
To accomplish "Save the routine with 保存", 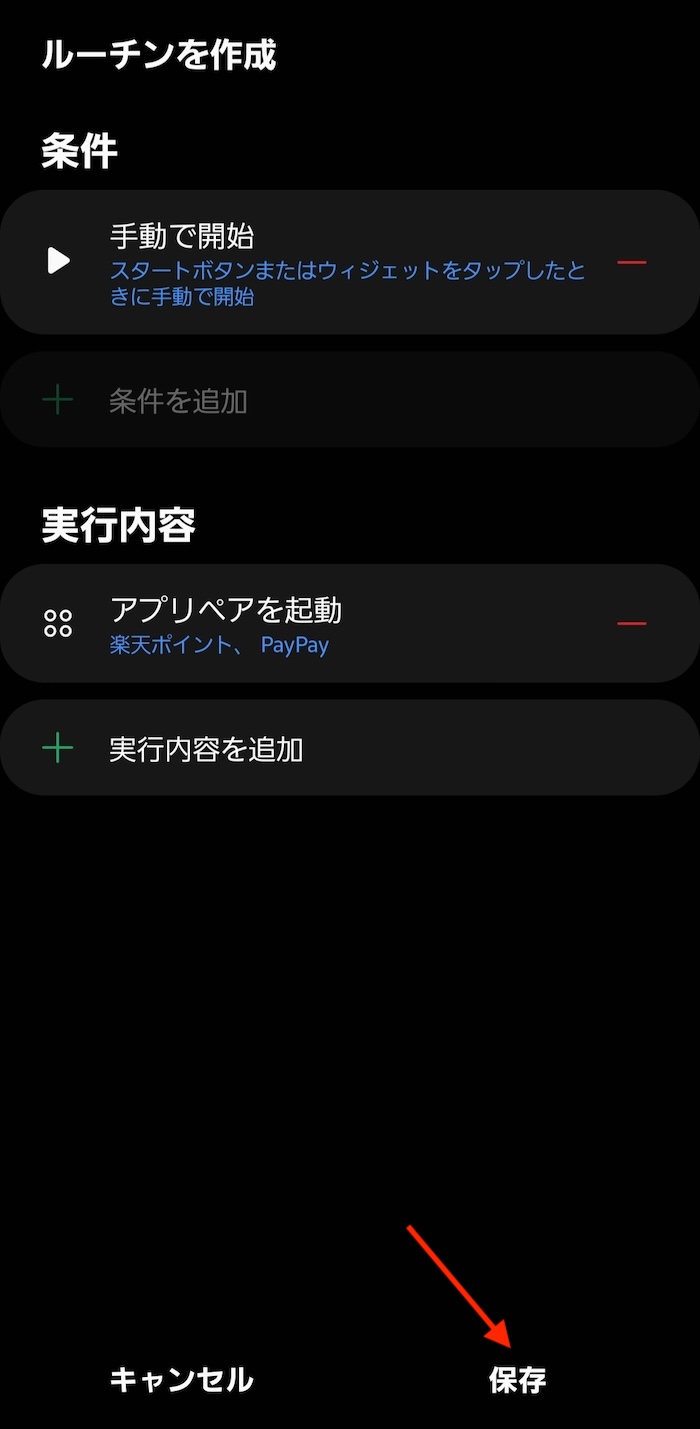I will [518, 1380].
